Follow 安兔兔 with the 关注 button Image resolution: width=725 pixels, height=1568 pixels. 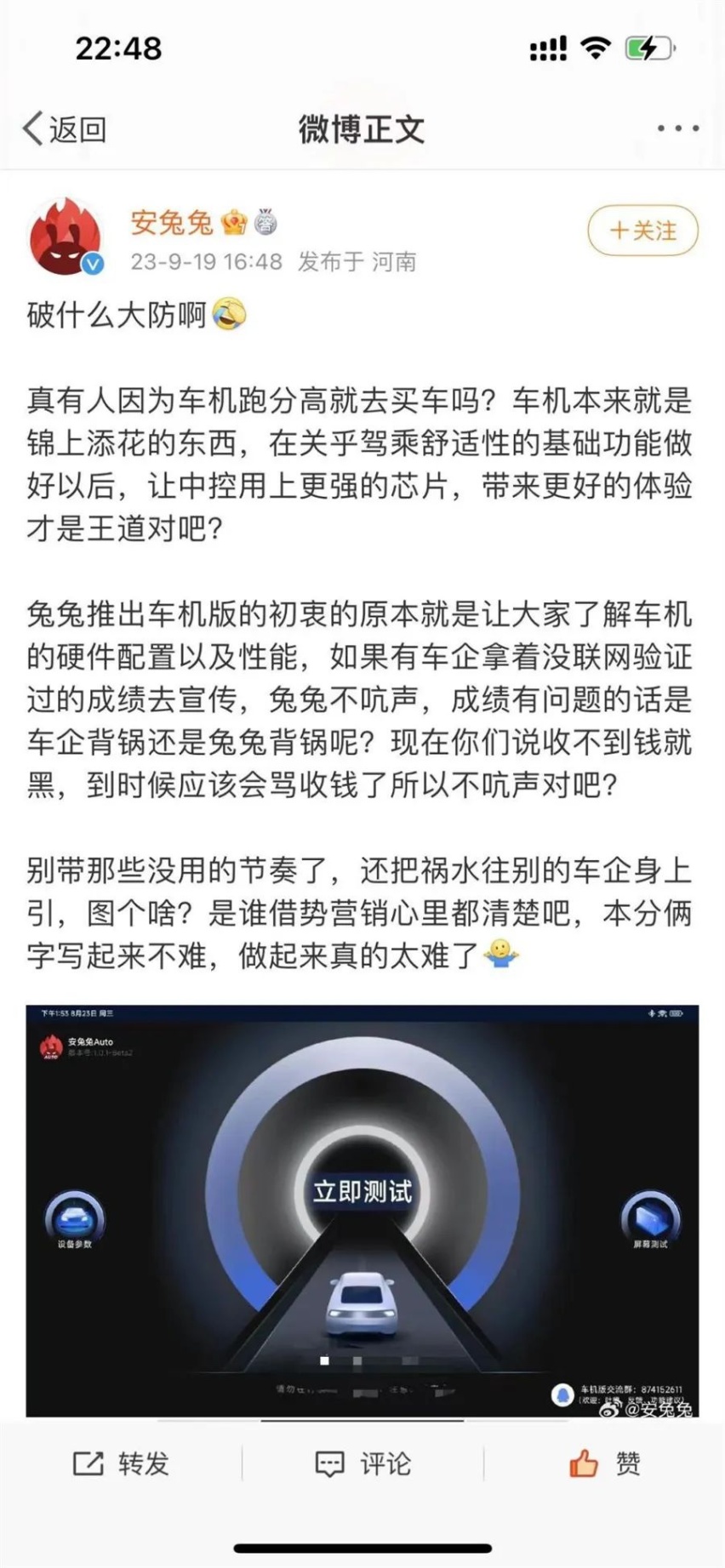pos(642,231)
